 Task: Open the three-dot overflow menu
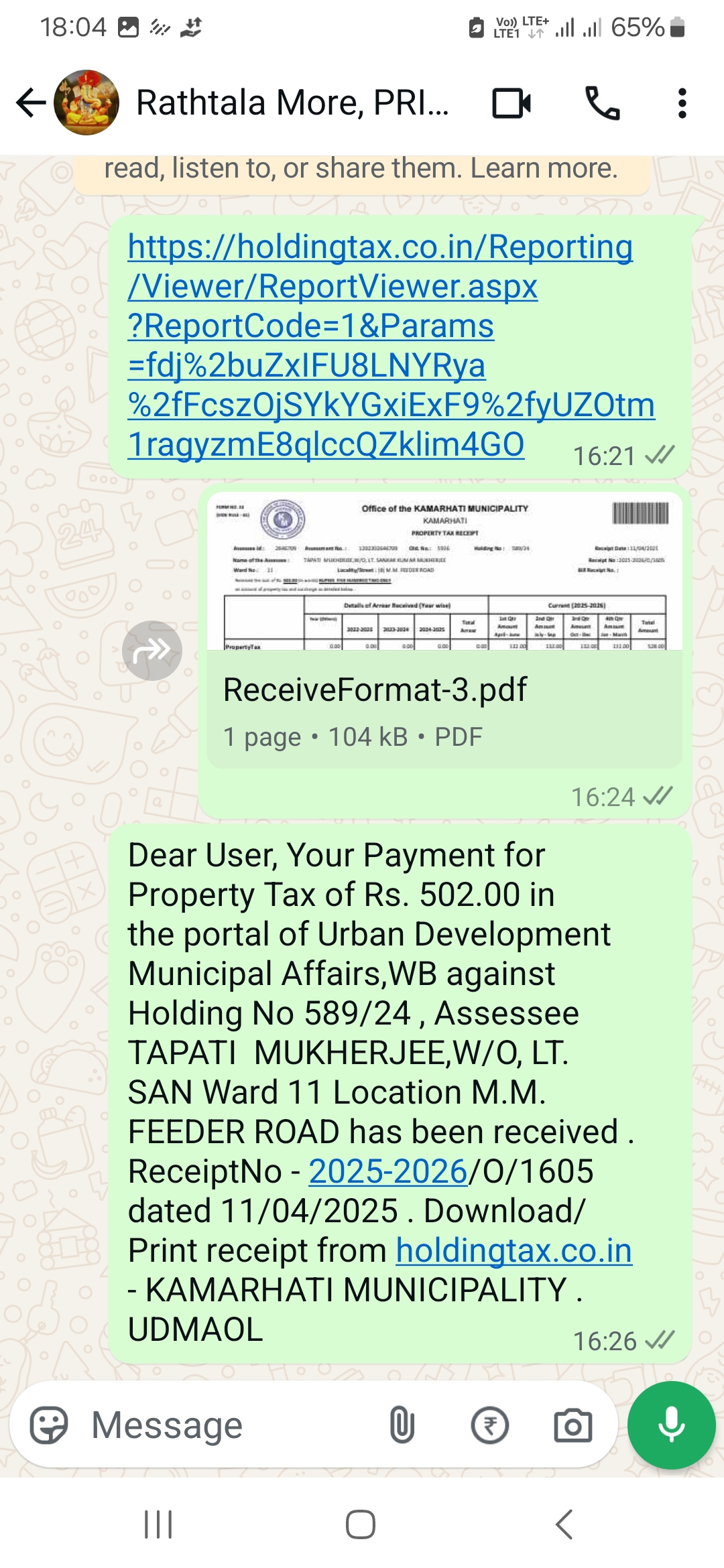[x=682, y=103]
